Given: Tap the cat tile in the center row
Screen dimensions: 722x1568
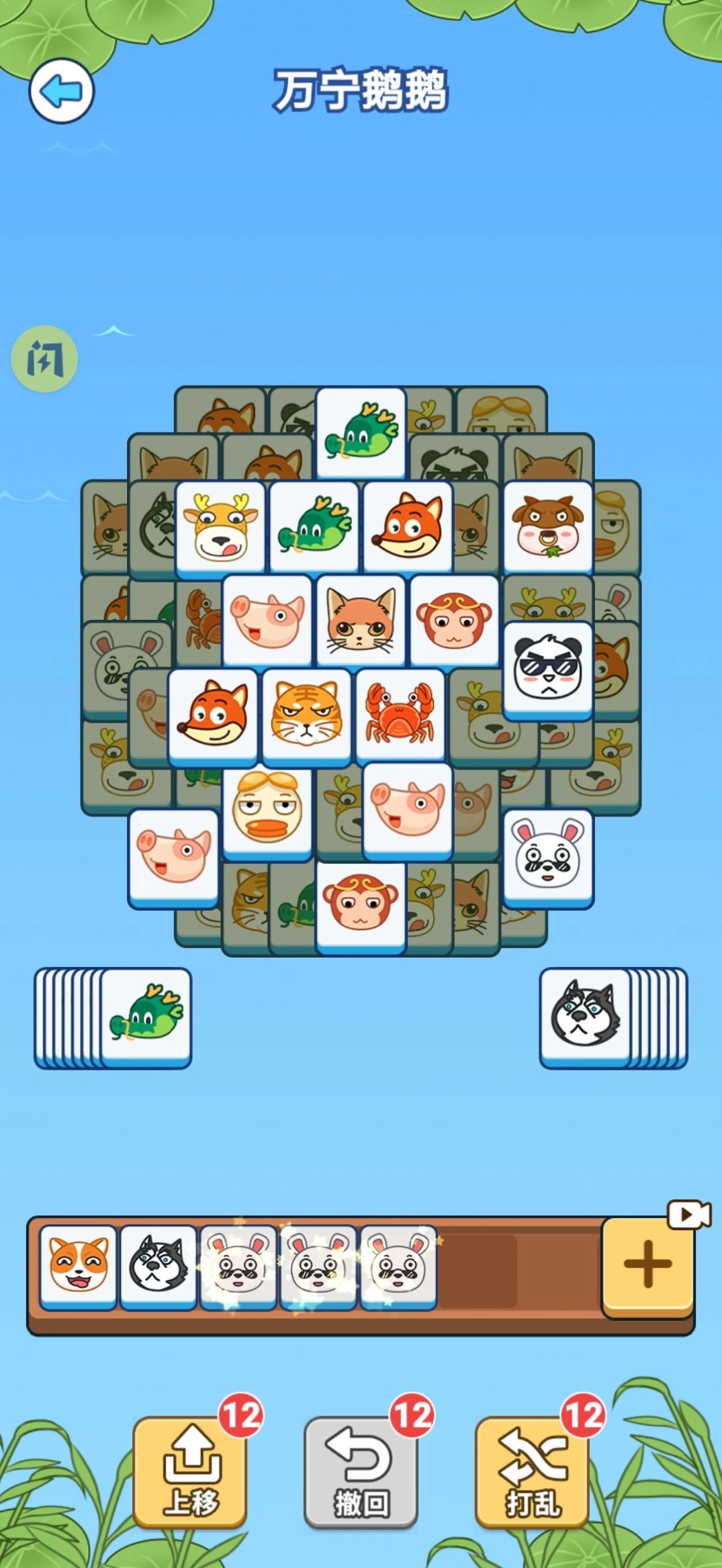Looking at the screenshot, I should click(361, 621).
